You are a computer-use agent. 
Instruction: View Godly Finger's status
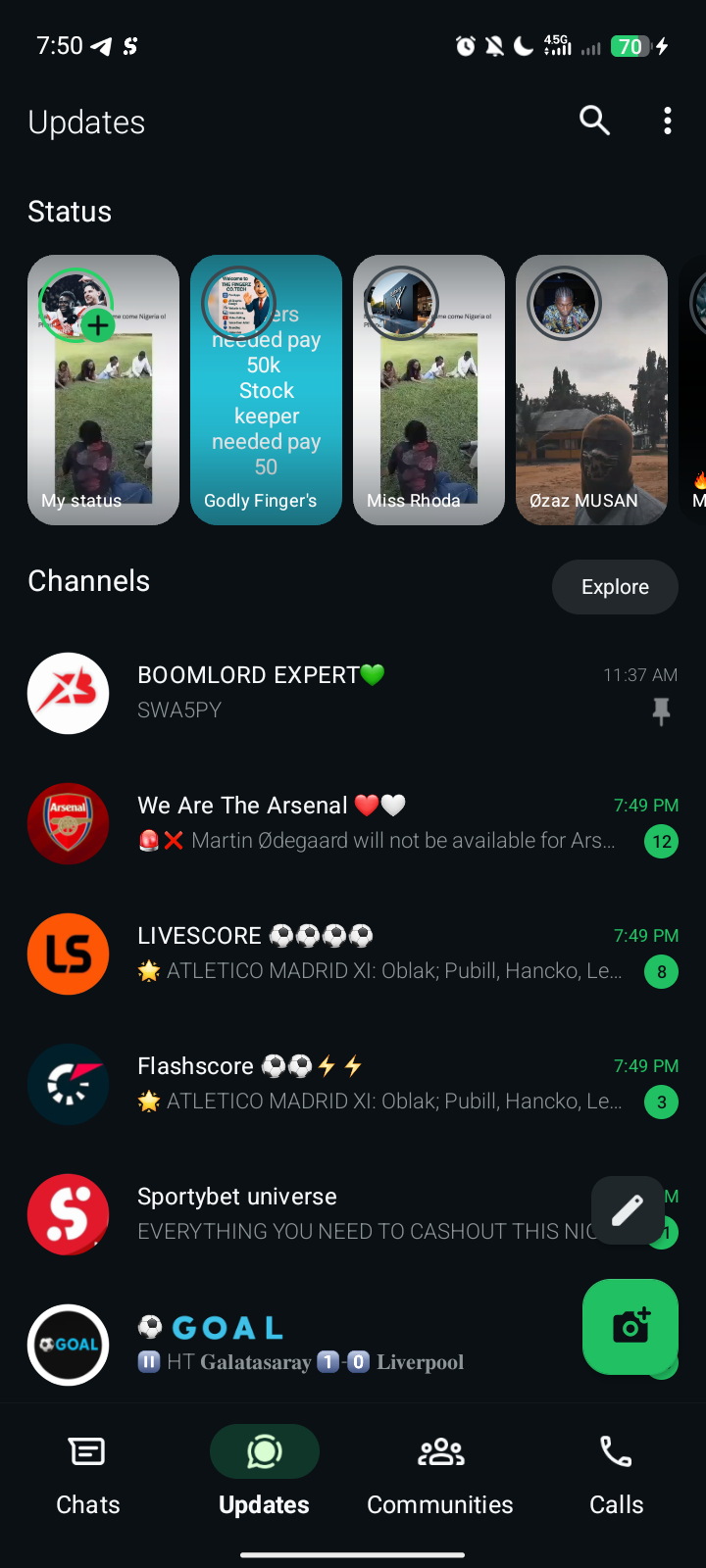266,390
